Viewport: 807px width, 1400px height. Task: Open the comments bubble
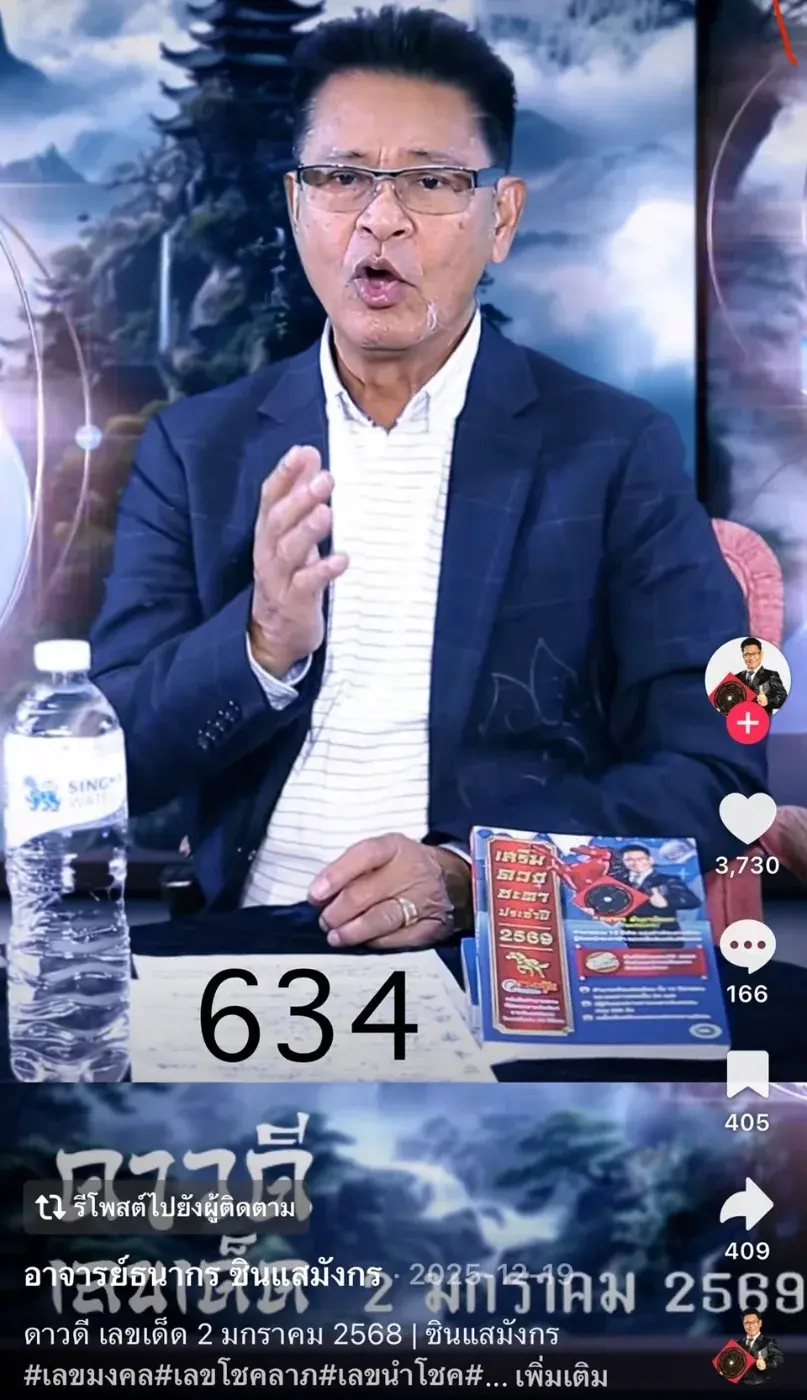click(x=747, y=946)
